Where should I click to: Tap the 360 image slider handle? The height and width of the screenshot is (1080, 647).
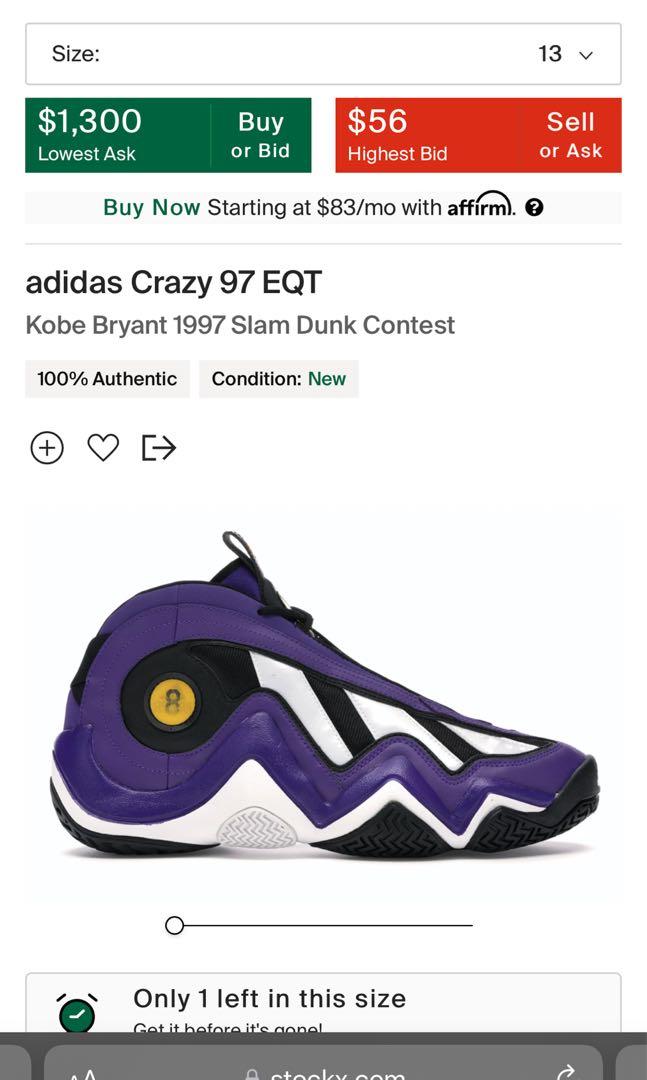175,925
